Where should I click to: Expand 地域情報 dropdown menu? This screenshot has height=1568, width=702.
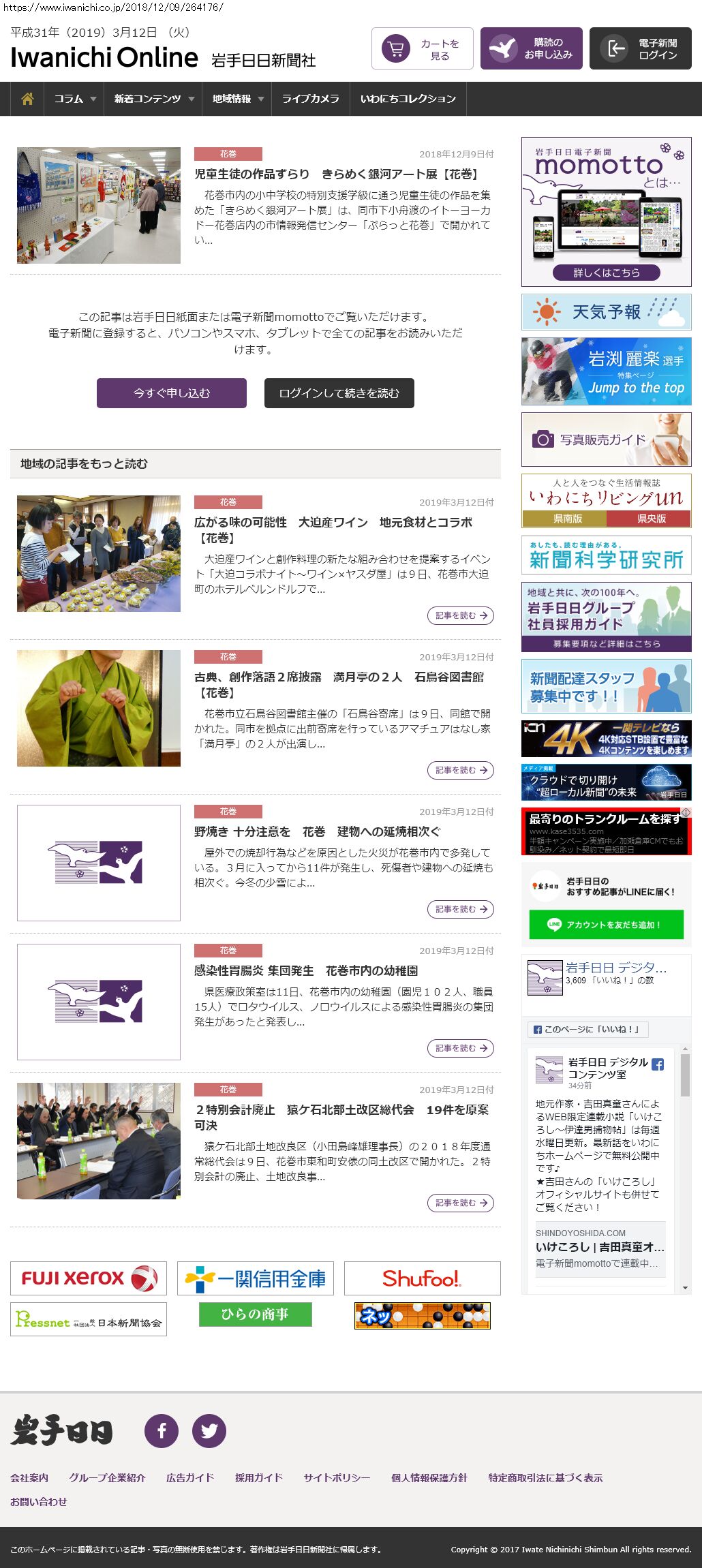(x=237, y=99)
